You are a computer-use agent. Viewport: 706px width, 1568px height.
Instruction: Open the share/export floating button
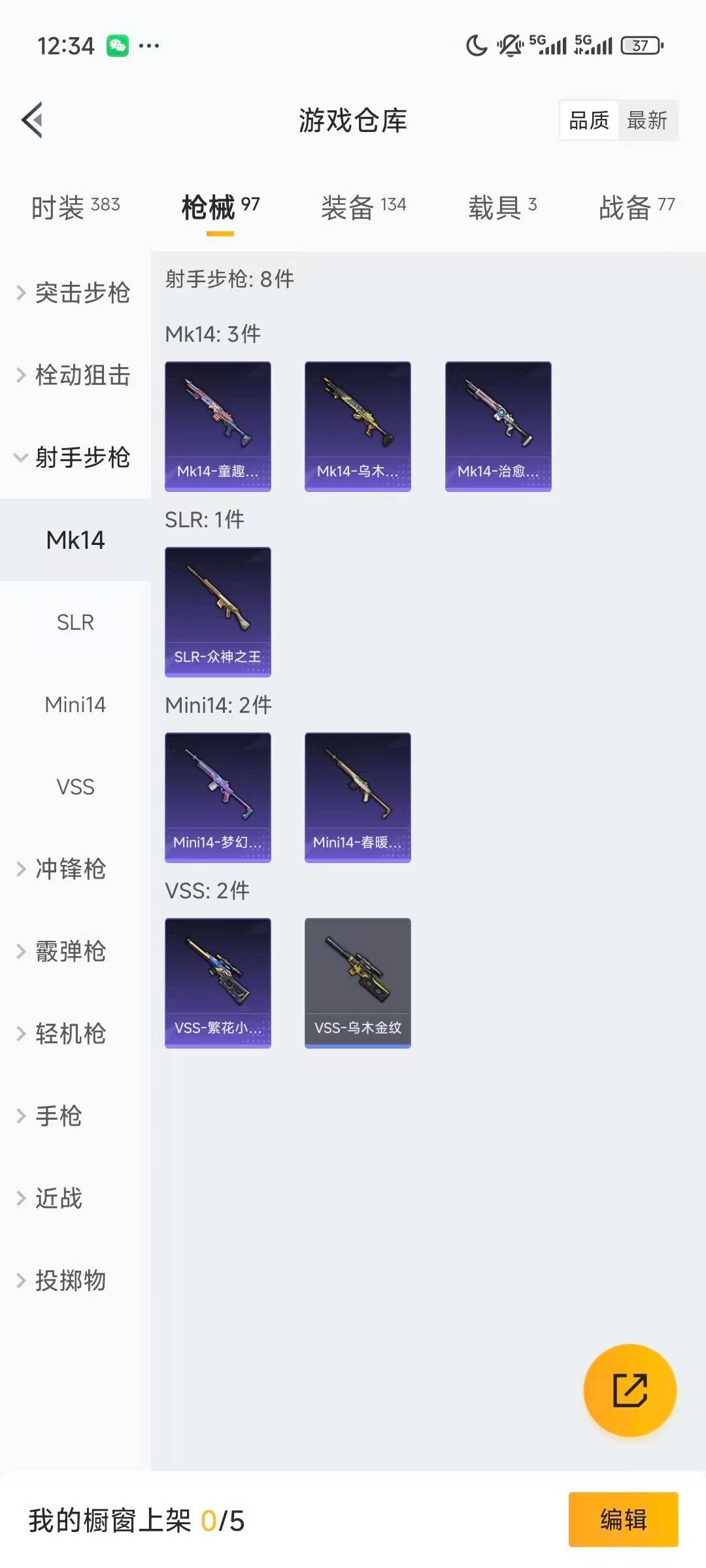(630, 1390)
